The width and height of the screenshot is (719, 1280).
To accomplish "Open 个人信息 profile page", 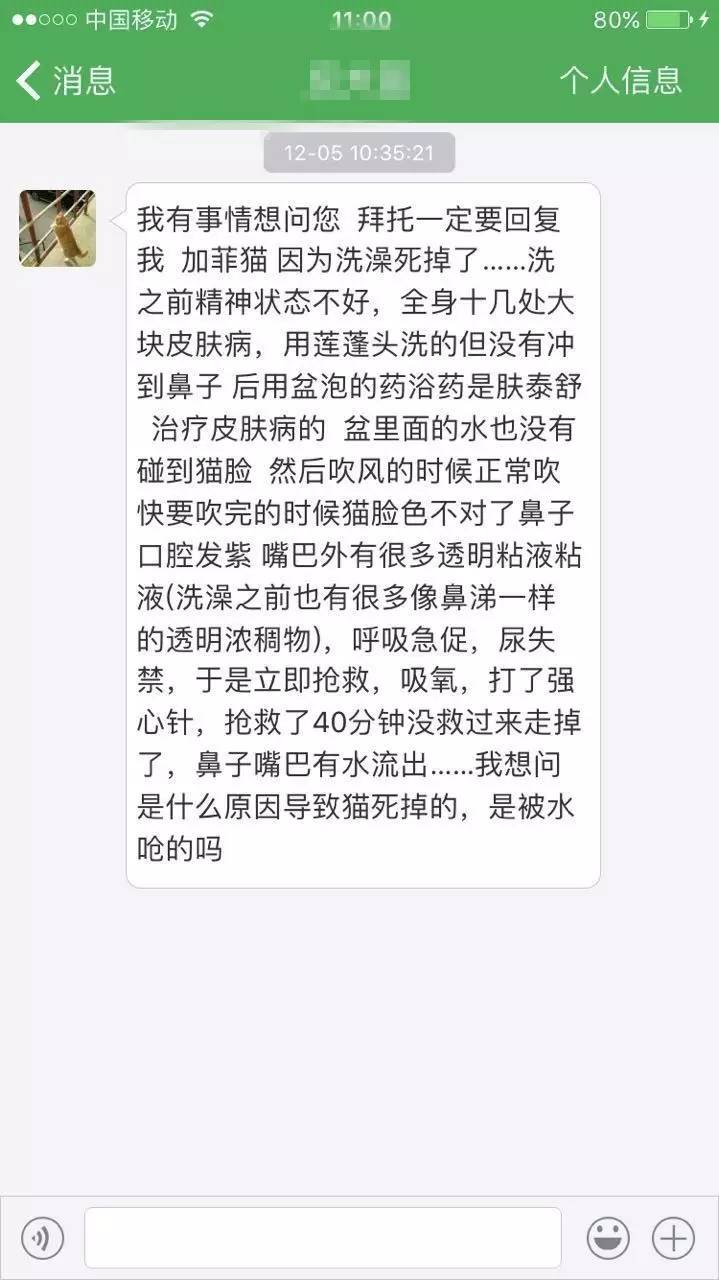I will tap(620, 80).
